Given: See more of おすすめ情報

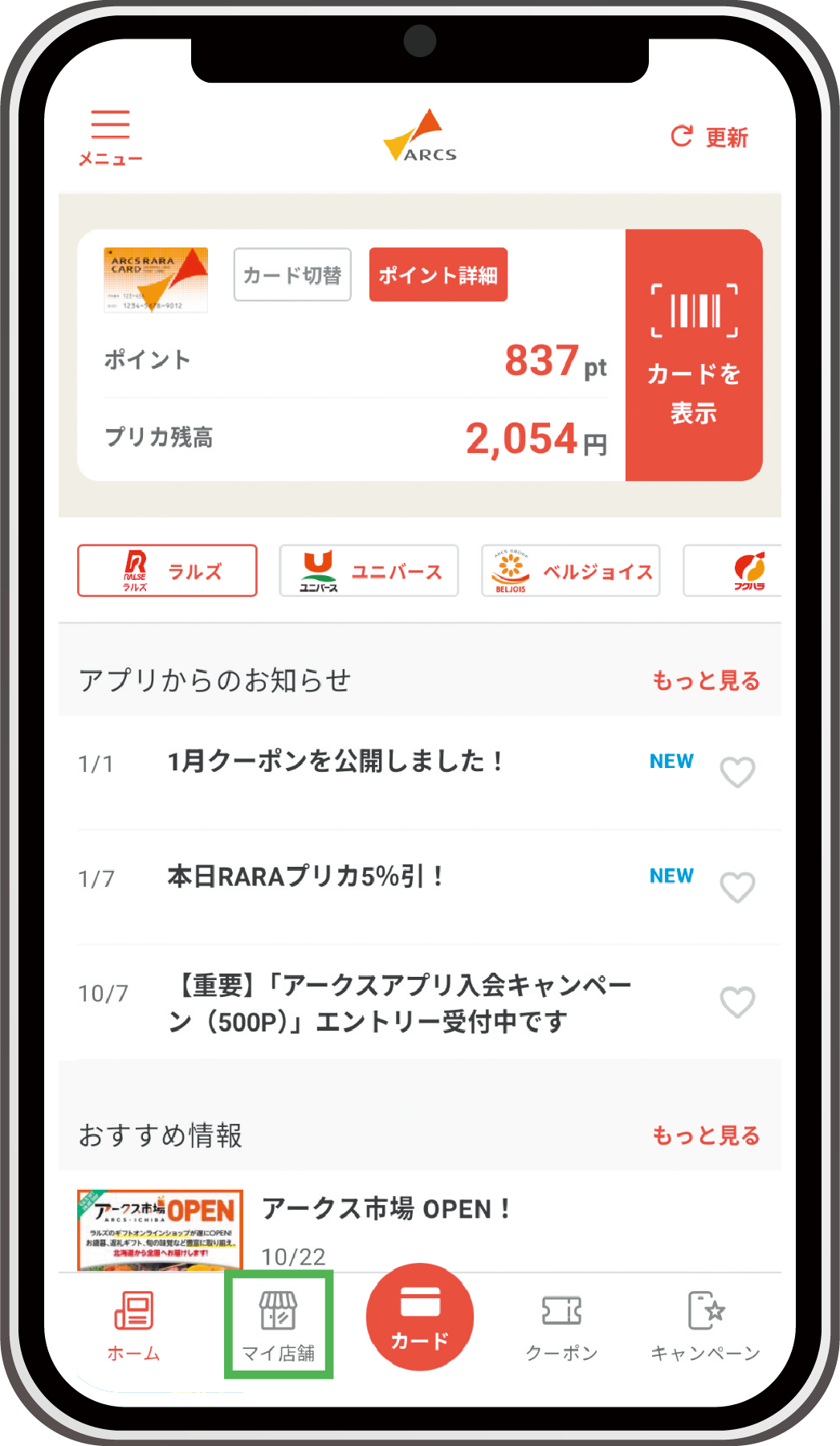Looking at the screenshot, I should (x=705, y=1135).
